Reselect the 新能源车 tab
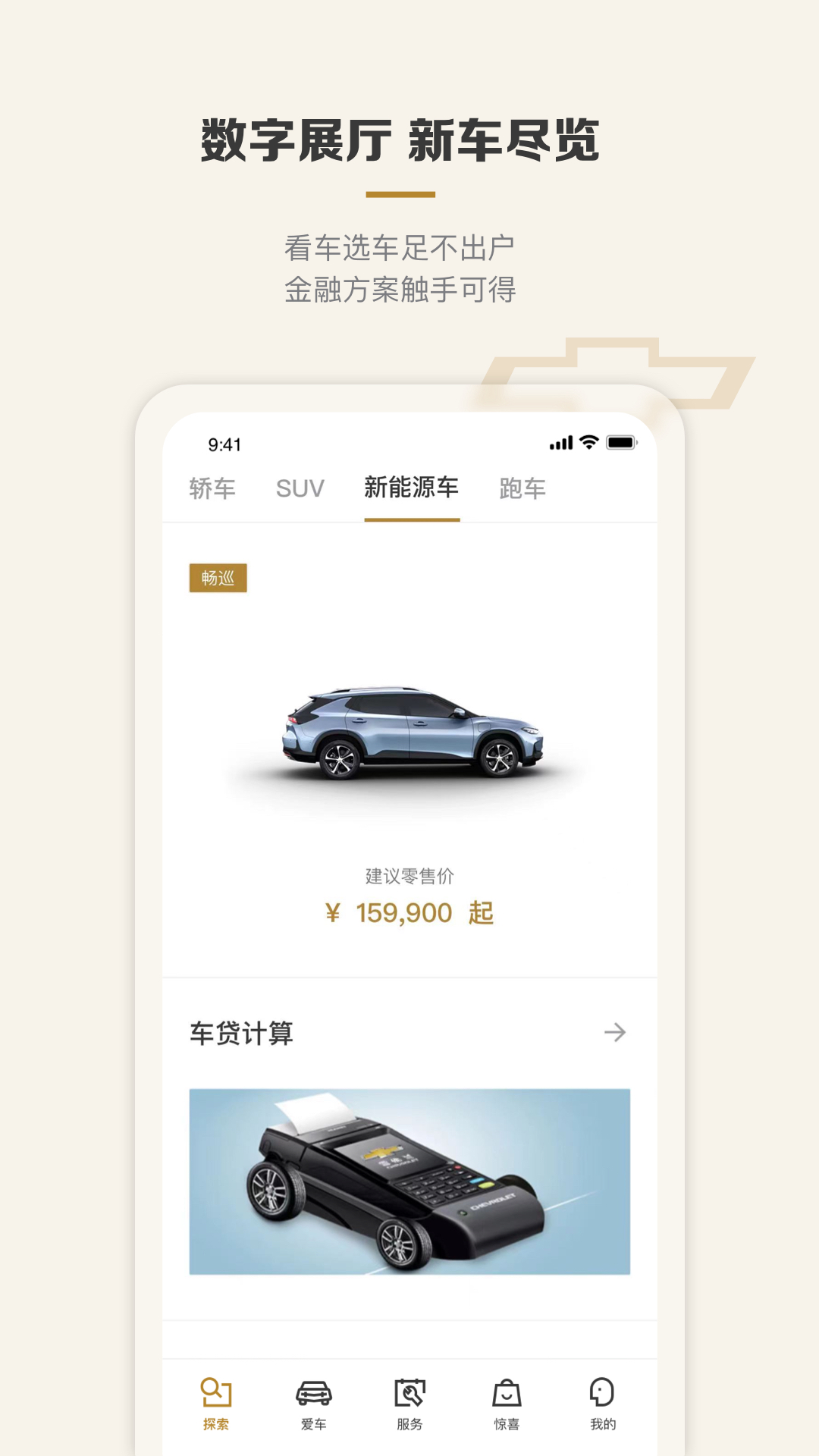The height and width of the screenshot is (1456, 819). coord(412,489)
